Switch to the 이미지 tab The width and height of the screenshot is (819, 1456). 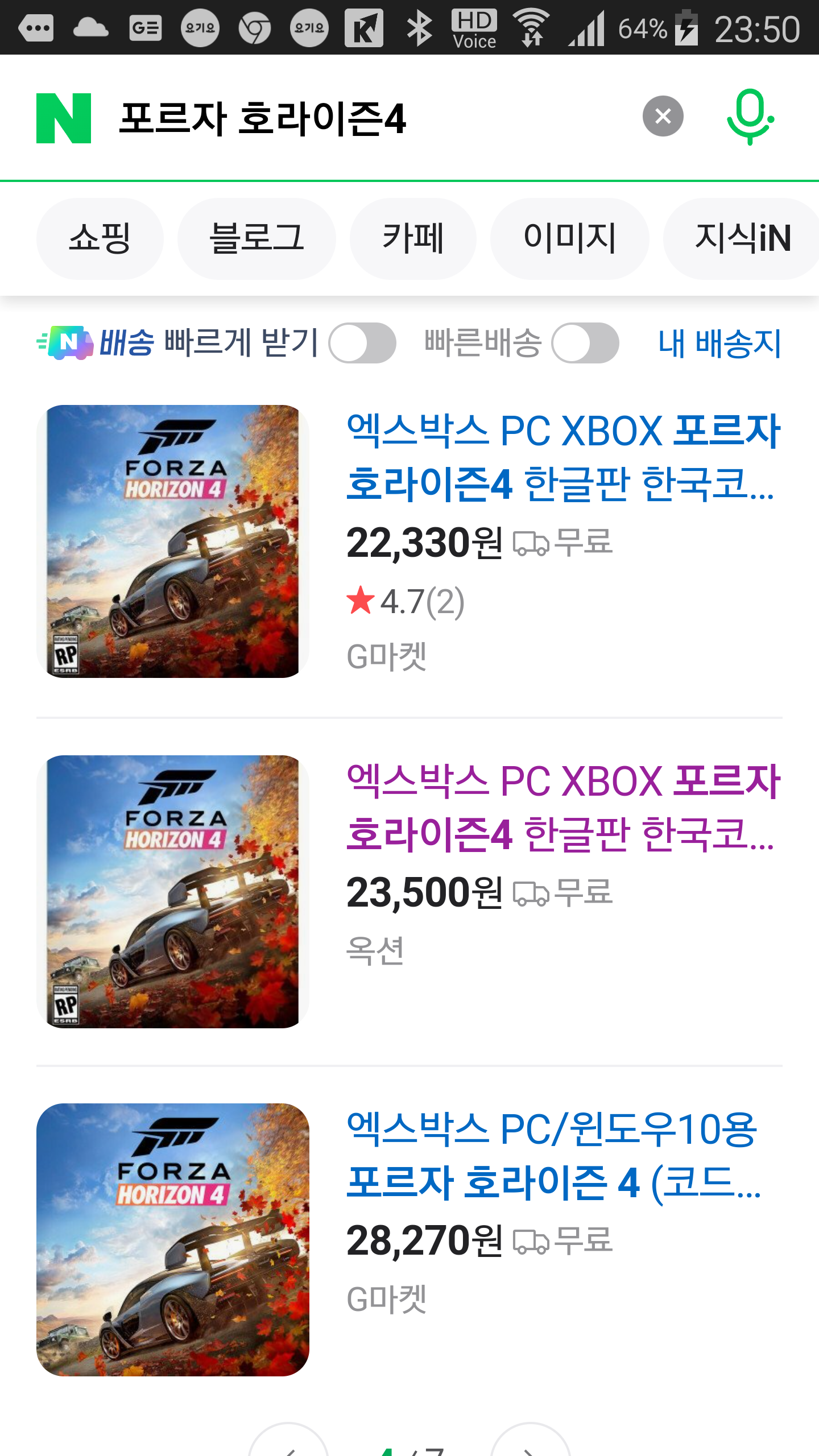[x=570, y=238]
